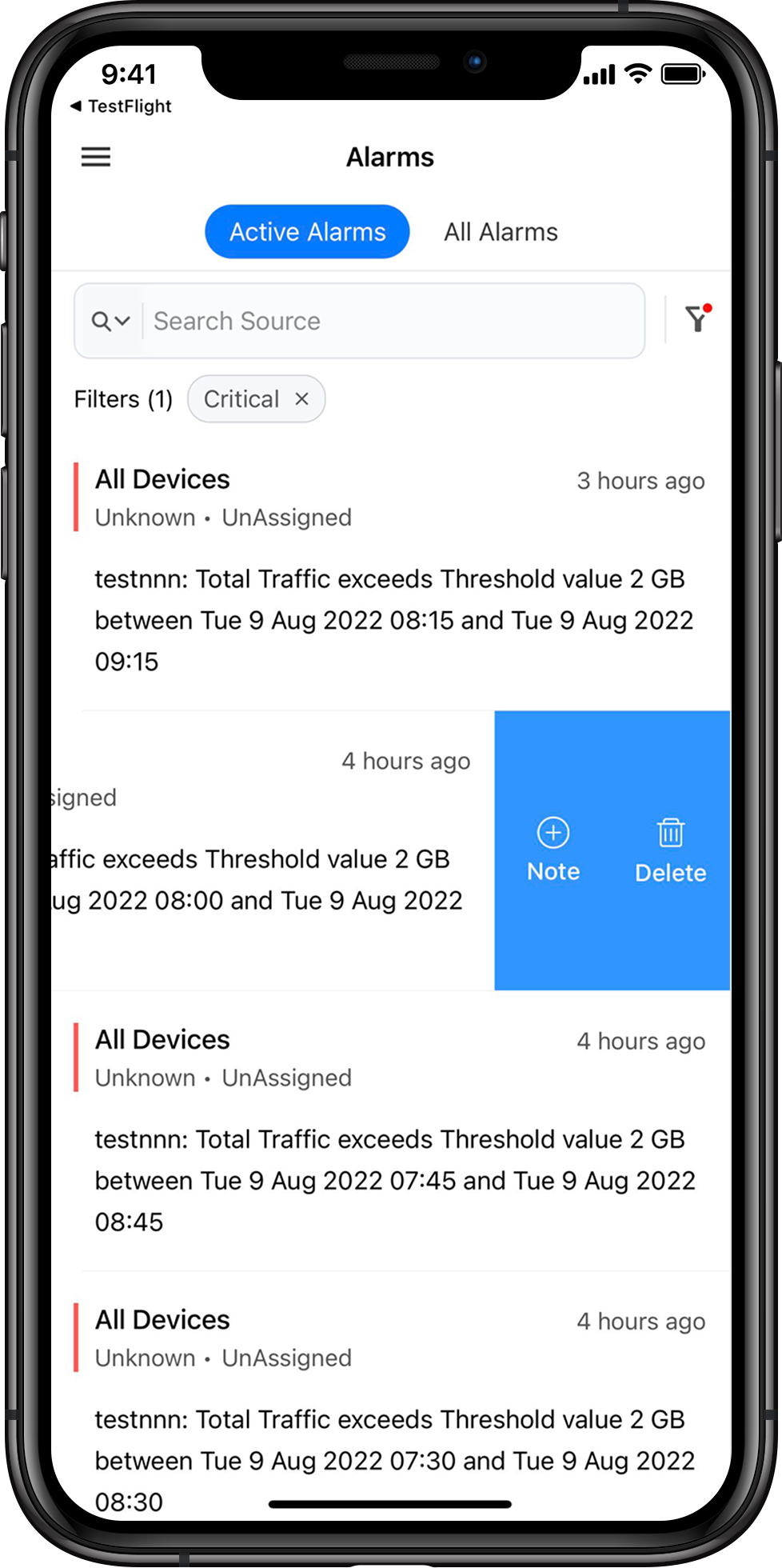Select the Active Alarms tab
Viewport: 782px width, 1568px height.
point(307,232)
